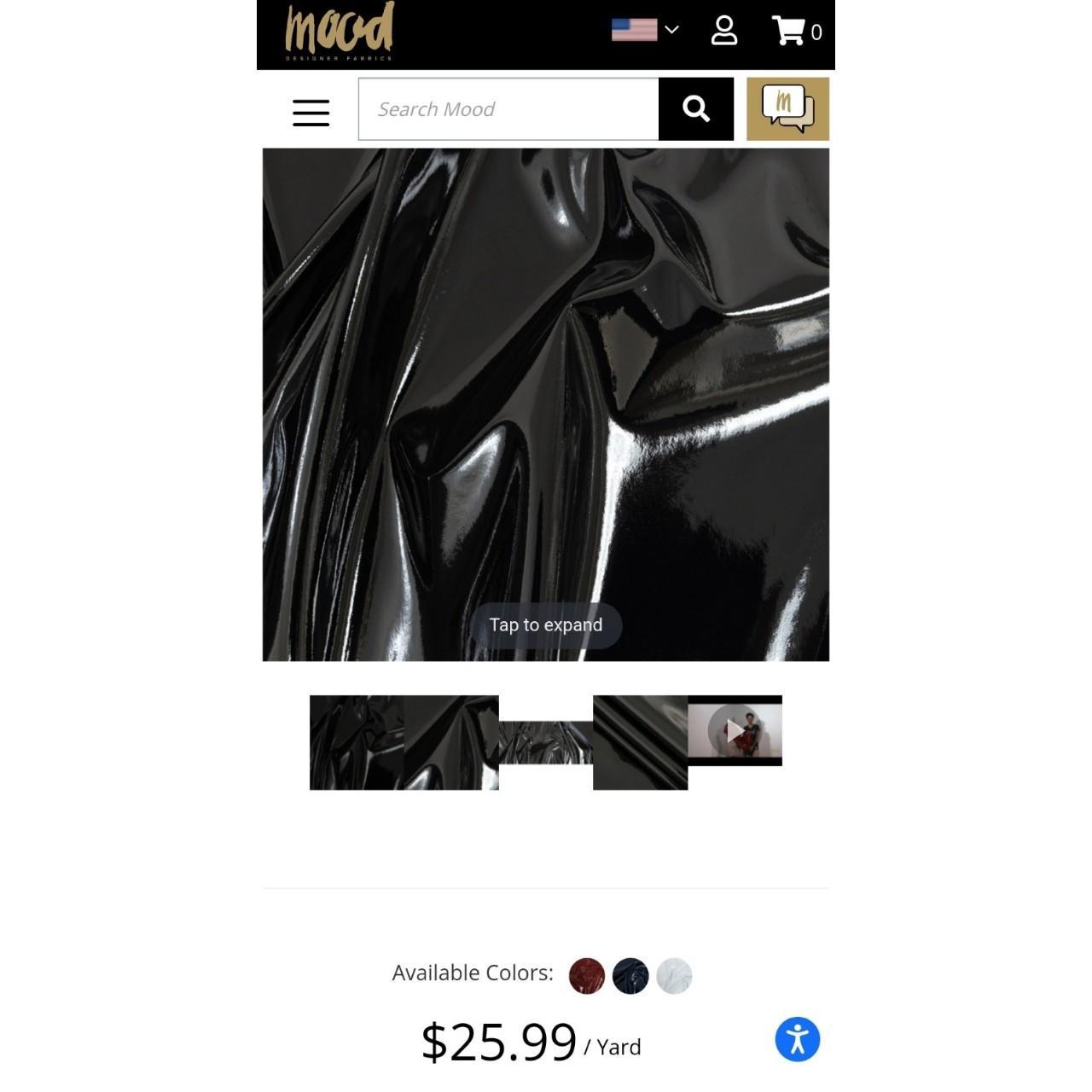Image resolution: width=1092 pixels, height=1092 pixels.
Task: View the shopping cart
Action: pos(795,32)
